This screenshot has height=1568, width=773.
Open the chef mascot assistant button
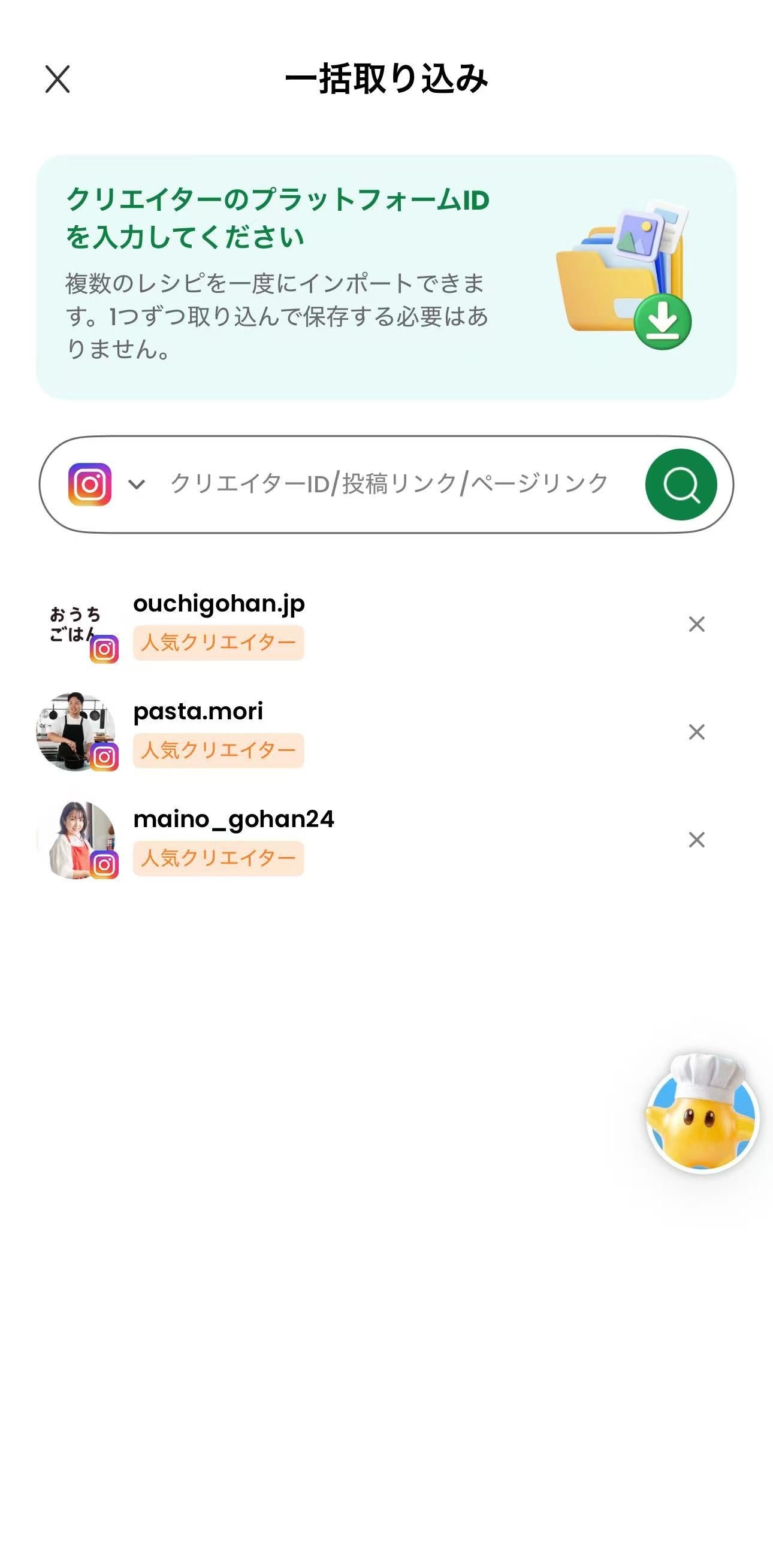pyautogui.click(x=702, y=1115)
